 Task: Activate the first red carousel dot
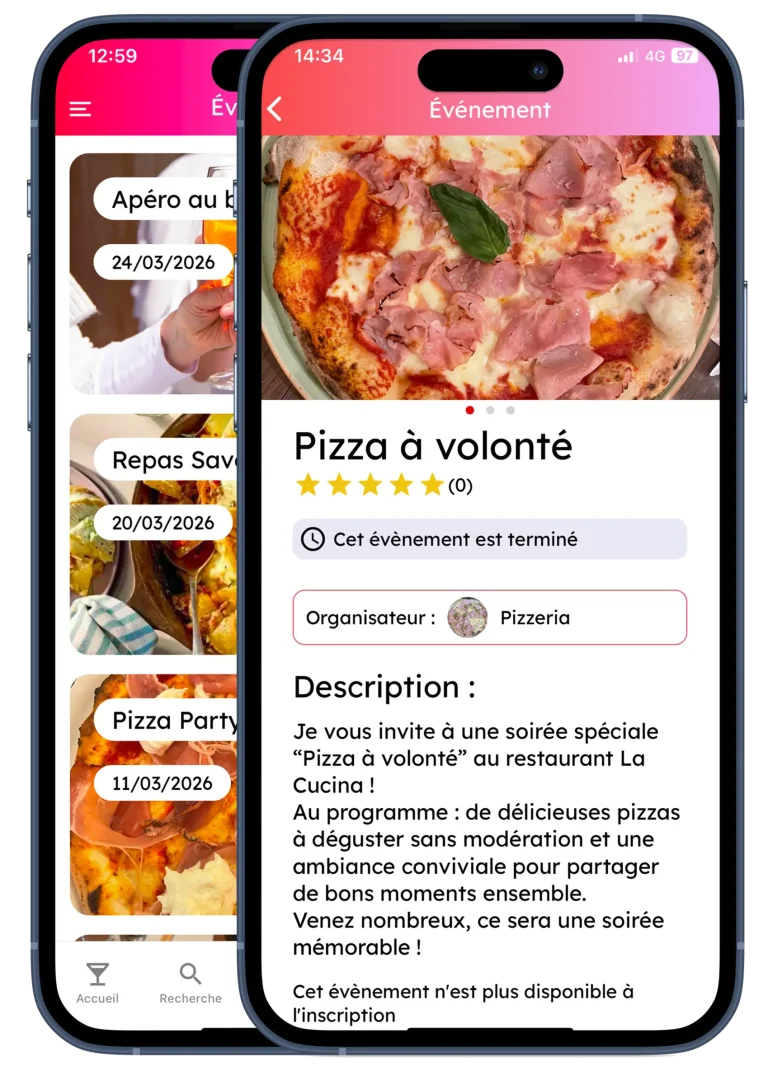[x=470, y=410]
